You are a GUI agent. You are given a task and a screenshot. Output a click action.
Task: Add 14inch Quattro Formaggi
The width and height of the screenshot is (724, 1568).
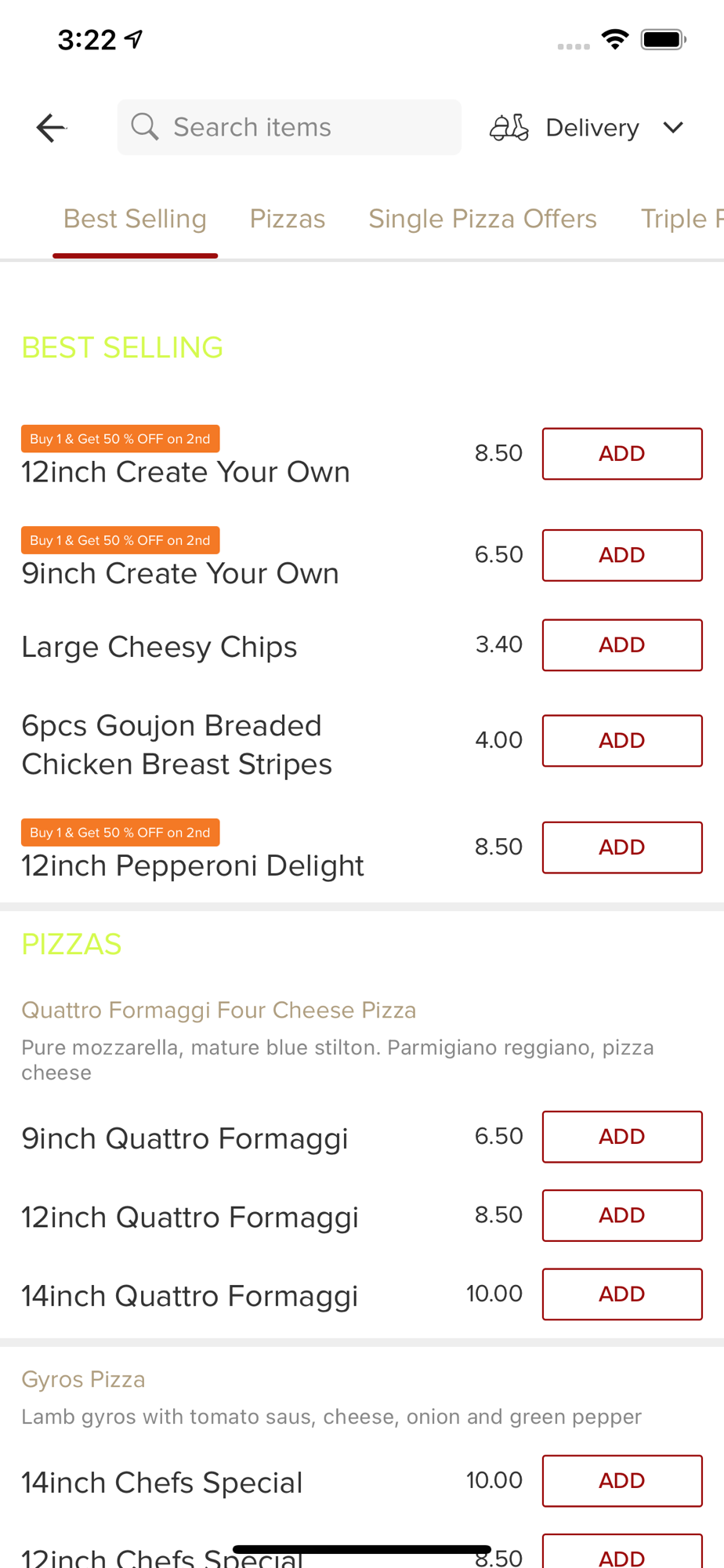click(x=621, y=1294)
